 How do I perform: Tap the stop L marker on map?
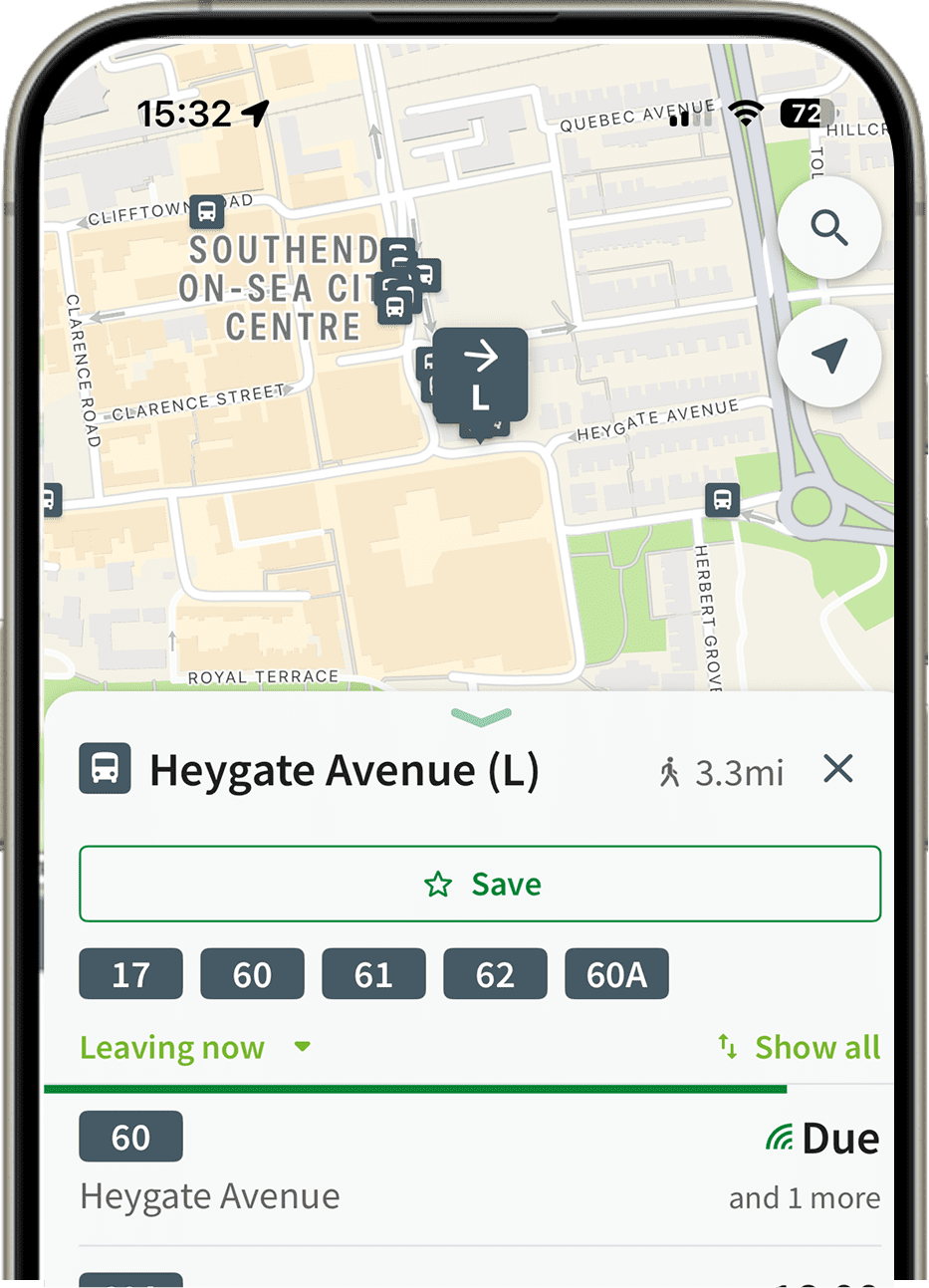coord(481,375)
